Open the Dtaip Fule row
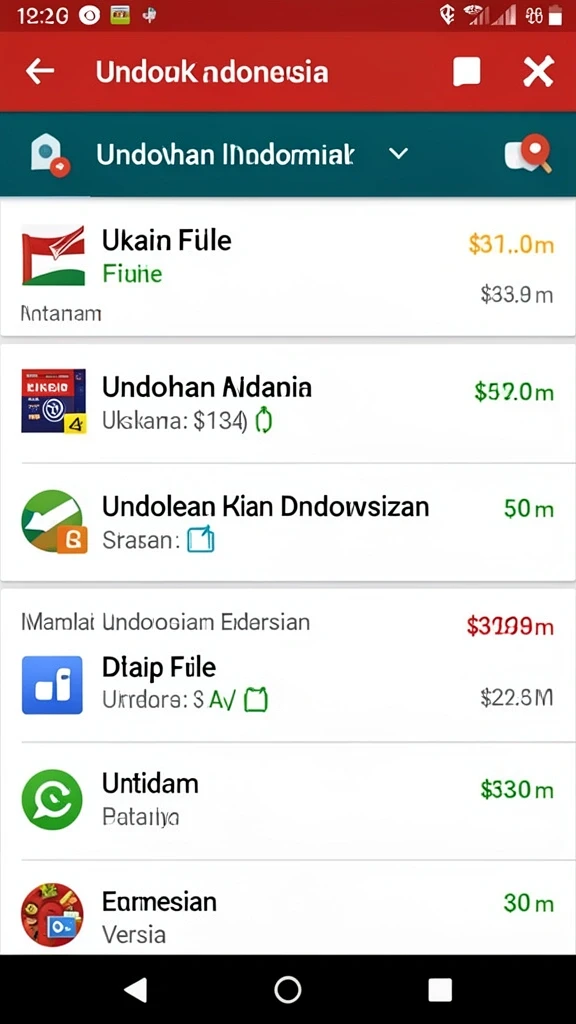 pos(288,684)
